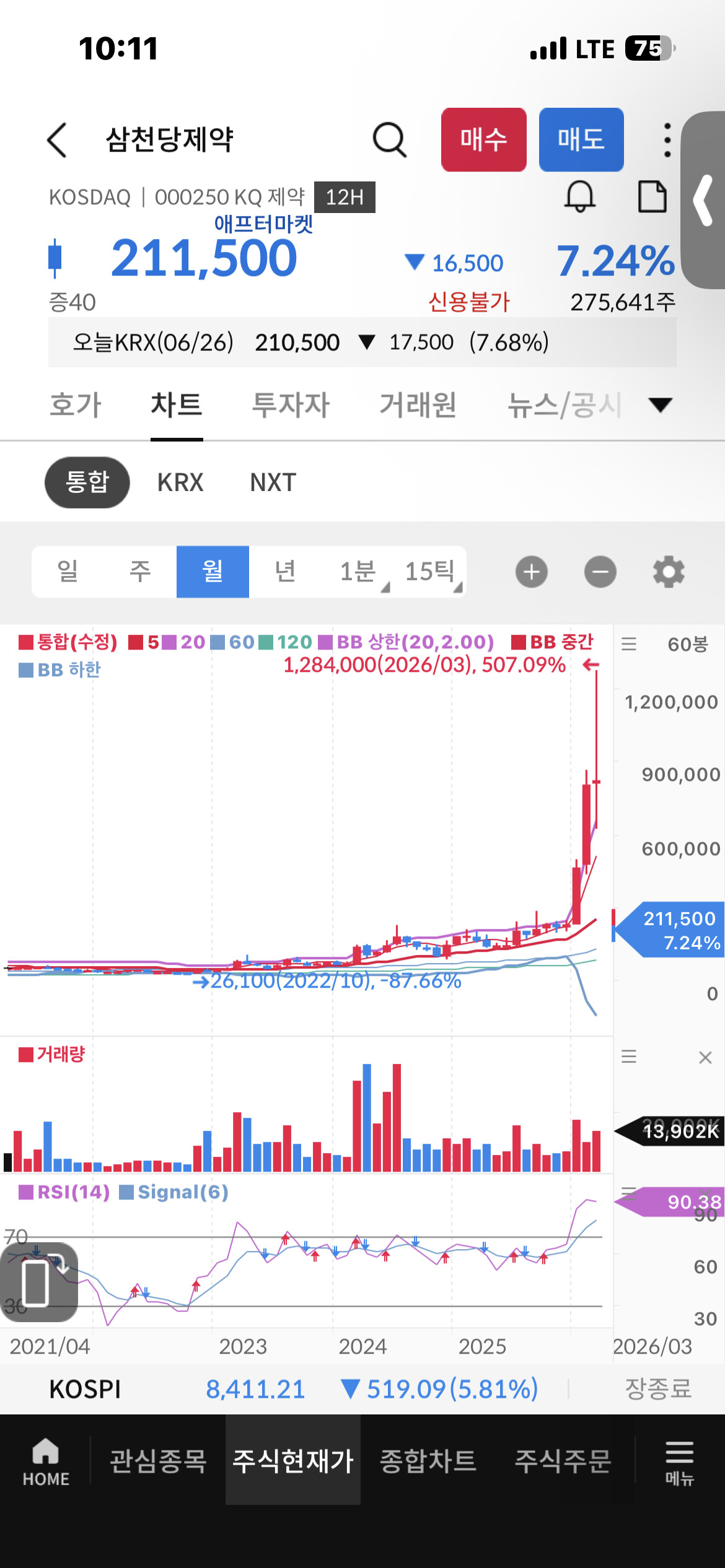
Task: Open the memo note icon
Action: pyautogui.click(x=652, y=197)
